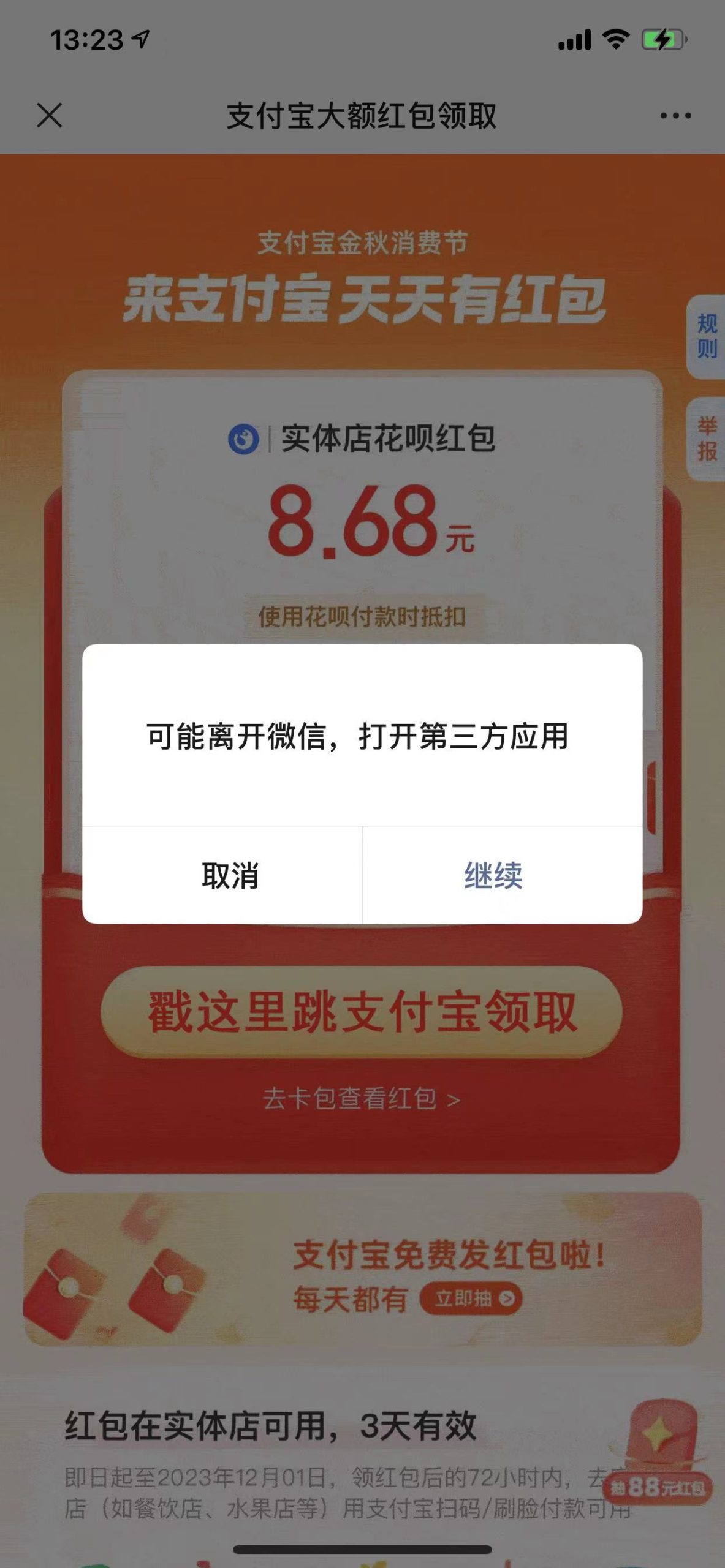
Task: Tap 举报 to report this page
Action: coord(707,439)
